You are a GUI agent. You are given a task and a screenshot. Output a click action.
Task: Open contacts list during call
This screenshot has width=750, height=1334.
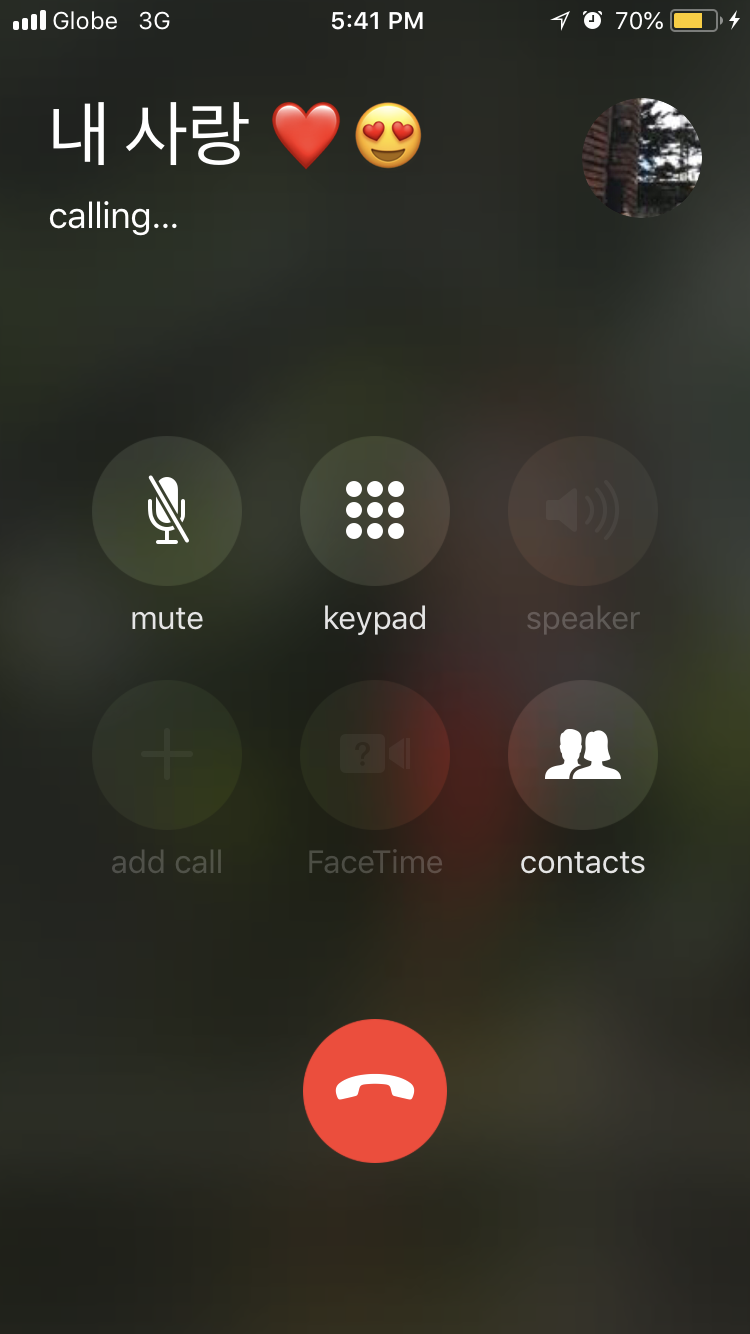coord(583,755)
